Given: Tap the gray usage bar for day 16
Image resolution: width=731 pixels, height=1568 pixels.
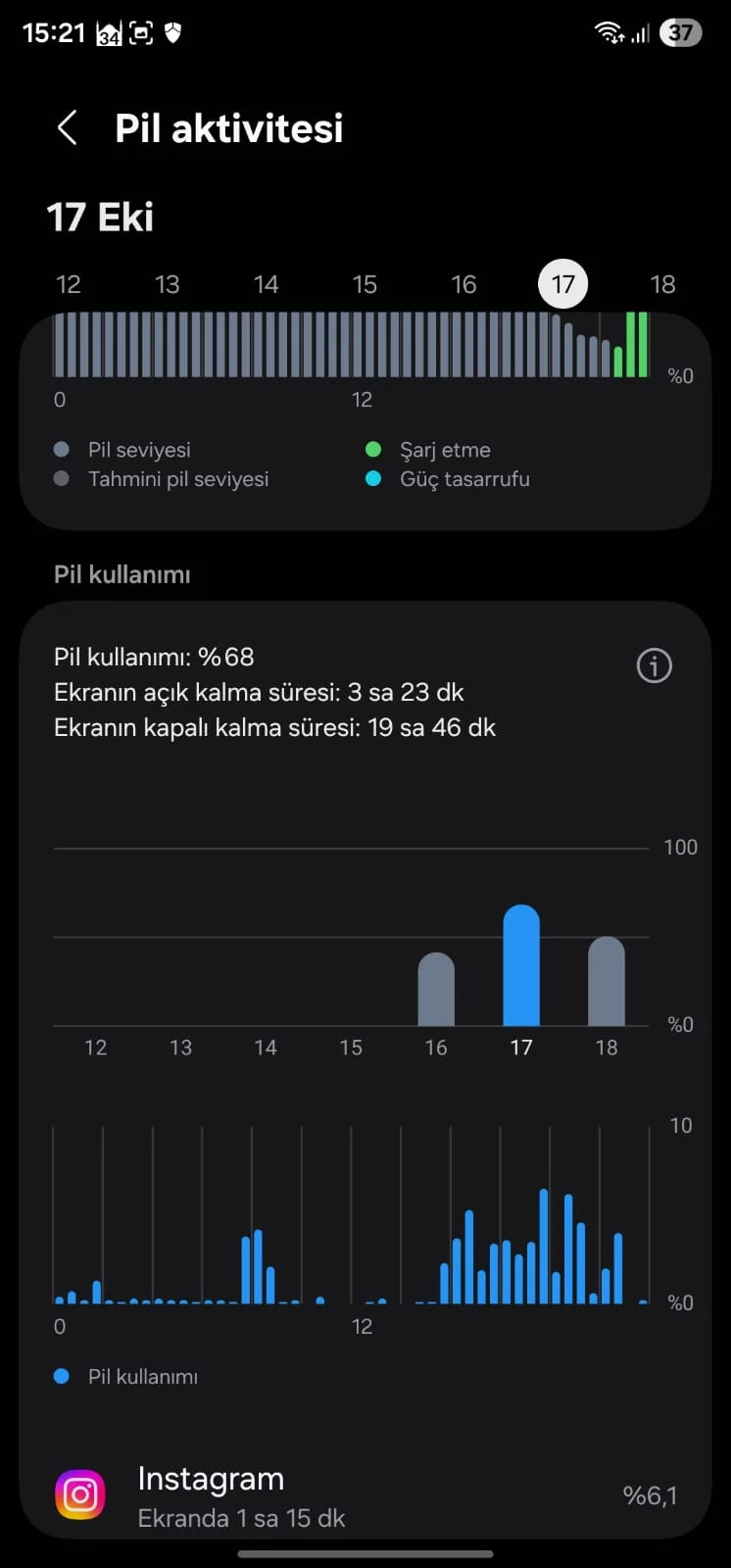Looking at the screenshot, I should point(436,990).
